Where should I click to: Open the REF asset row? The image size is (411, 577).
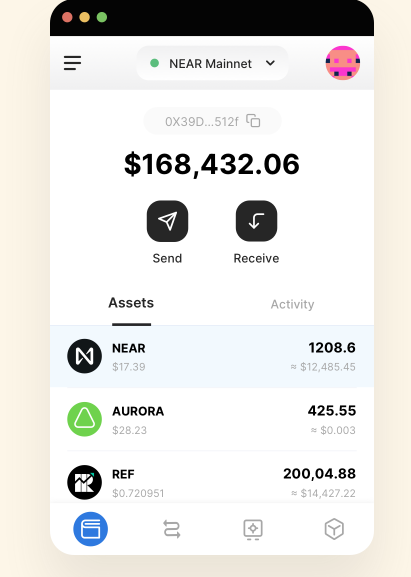(x=212, y=482)
